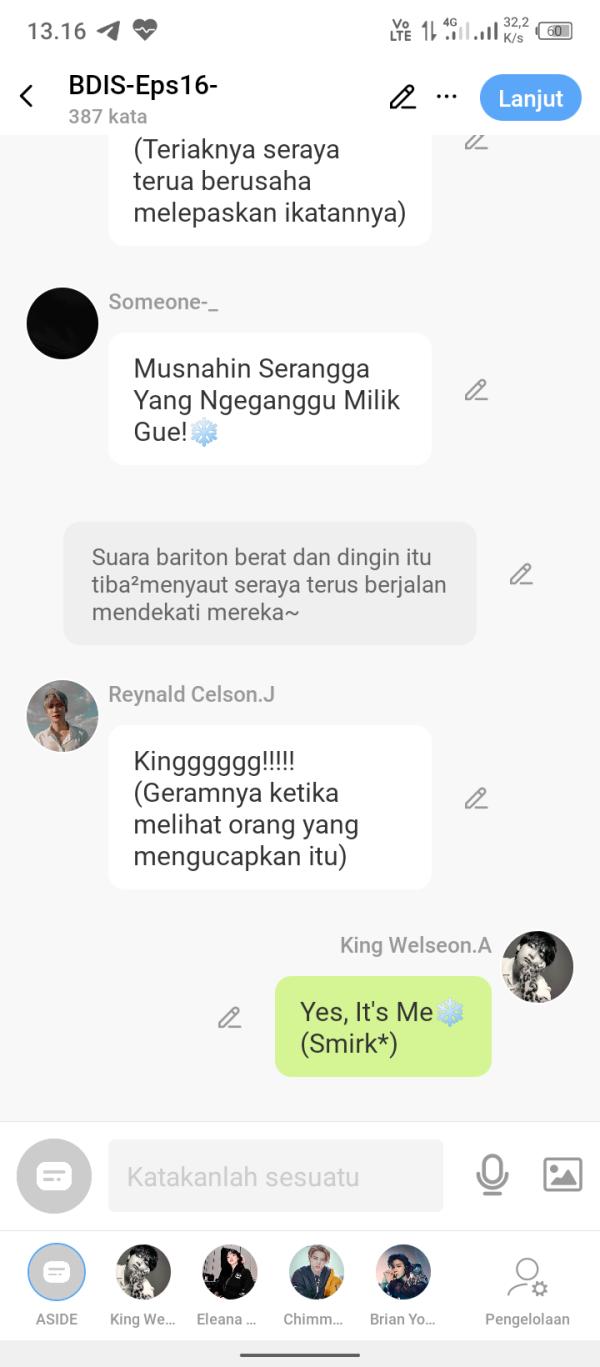600x1367 pixels.
Task: Attach an image to the story
Action: coord(562,1175)
